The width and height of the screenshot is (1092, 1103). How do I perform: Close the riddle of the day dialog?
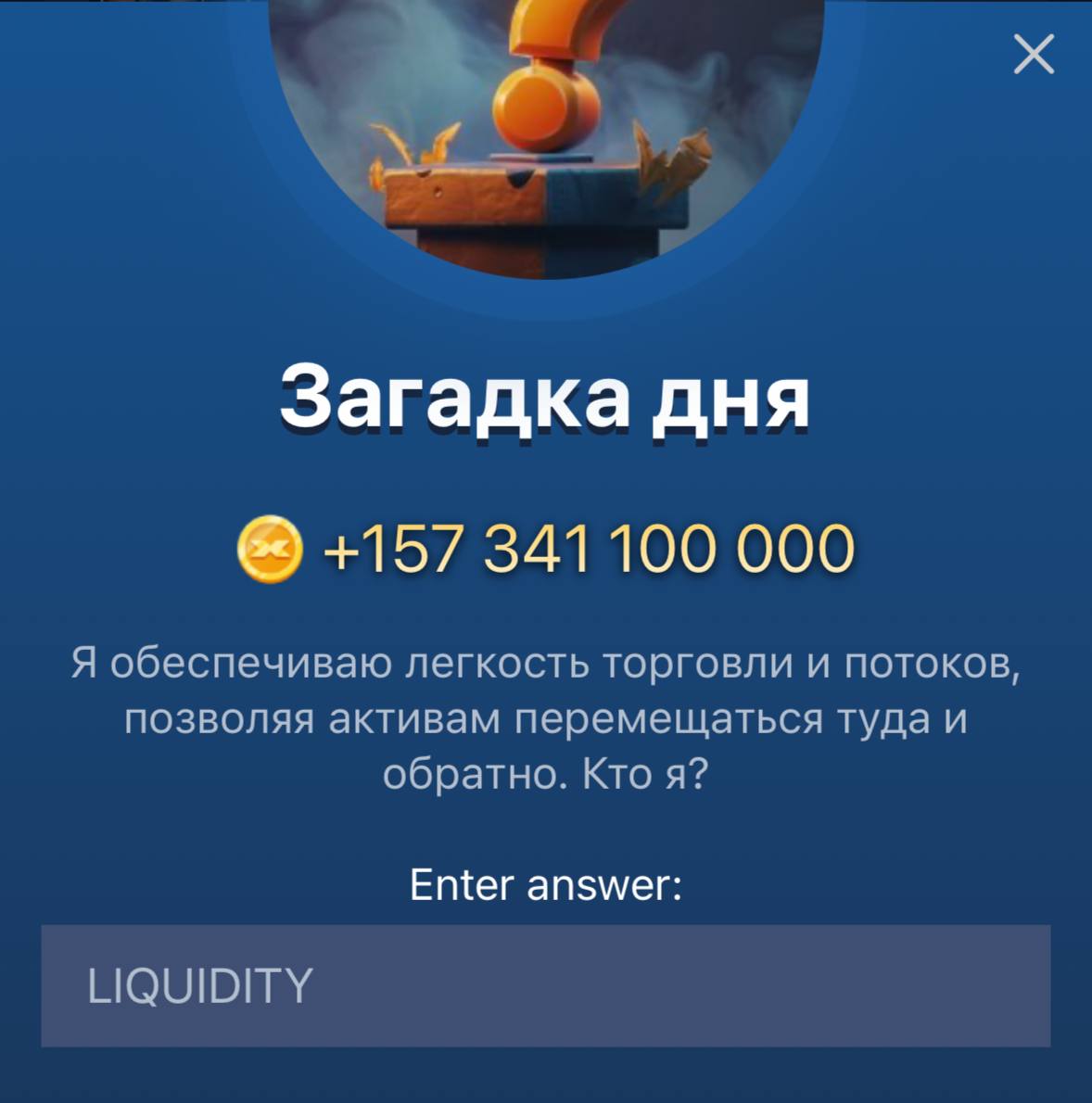click(1034, 54)
